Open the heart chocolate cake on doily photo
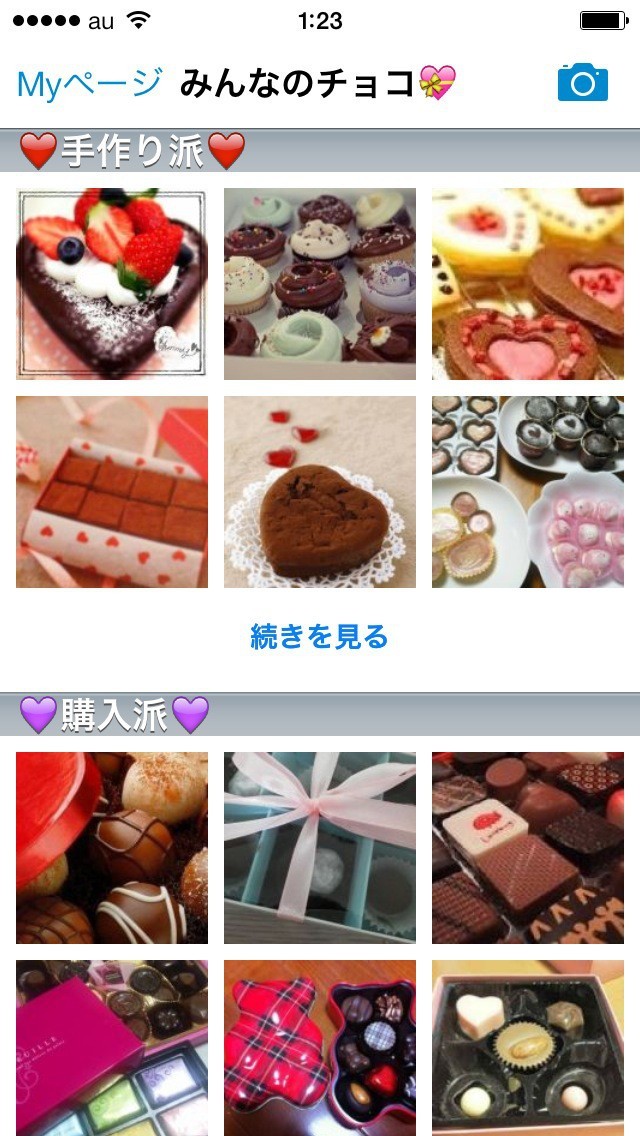 [320, 492]
